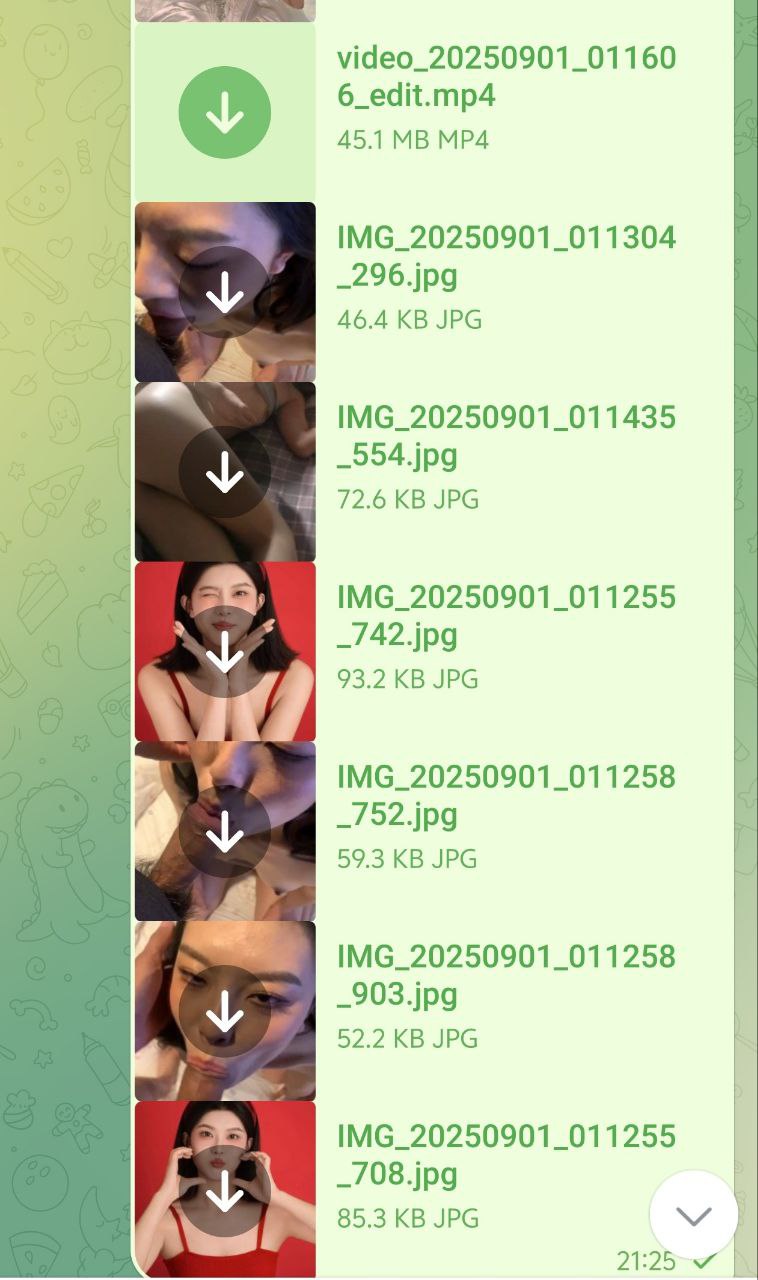Viewport: 758px width, 1280px height.
Task: Download IMG_20250901_011255_708.jpg
Action: 225,1191
